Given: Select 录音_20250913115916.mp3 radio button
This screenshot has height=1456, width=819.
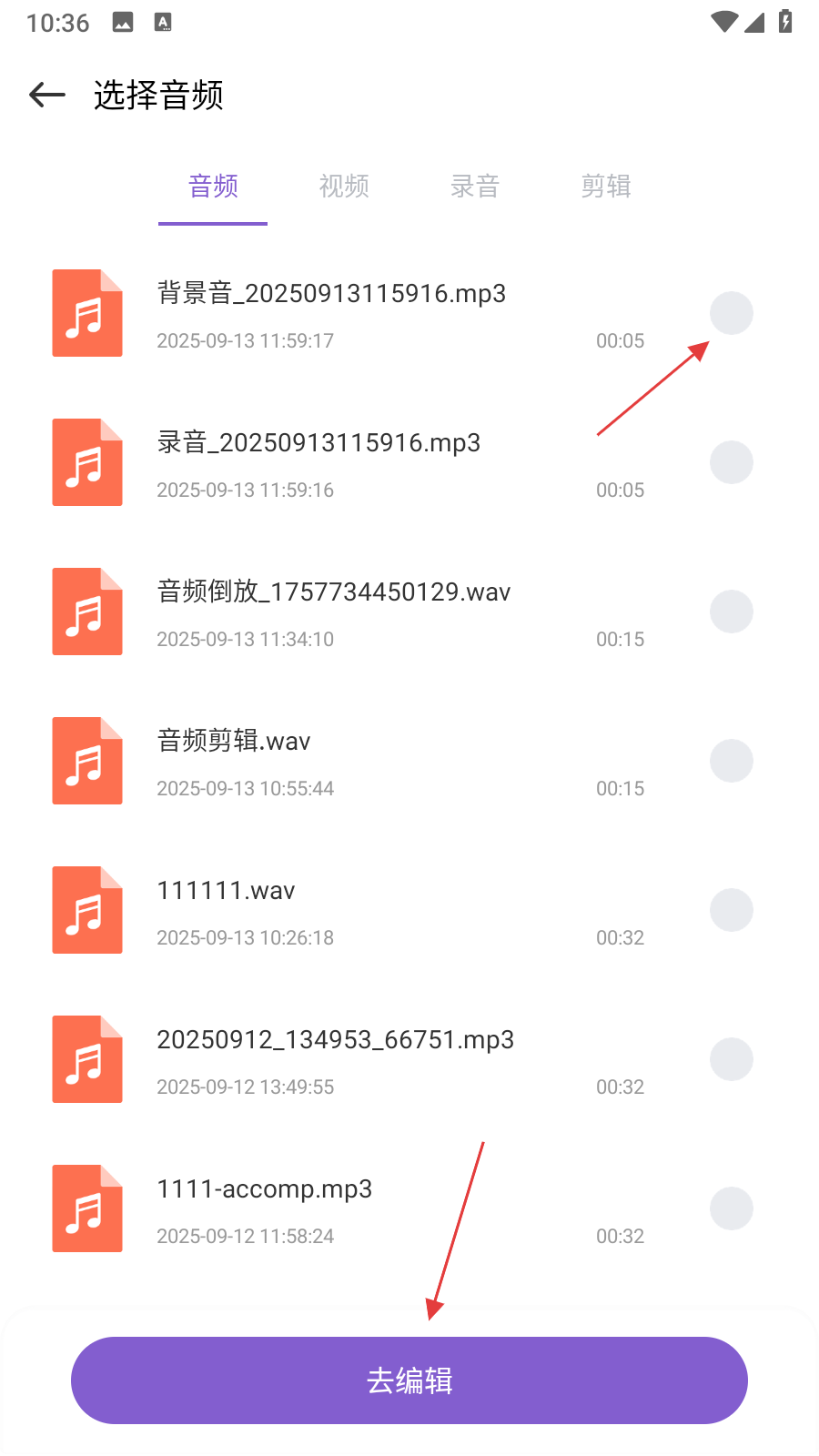Looking at the screenshot, I should click(731, 462).
